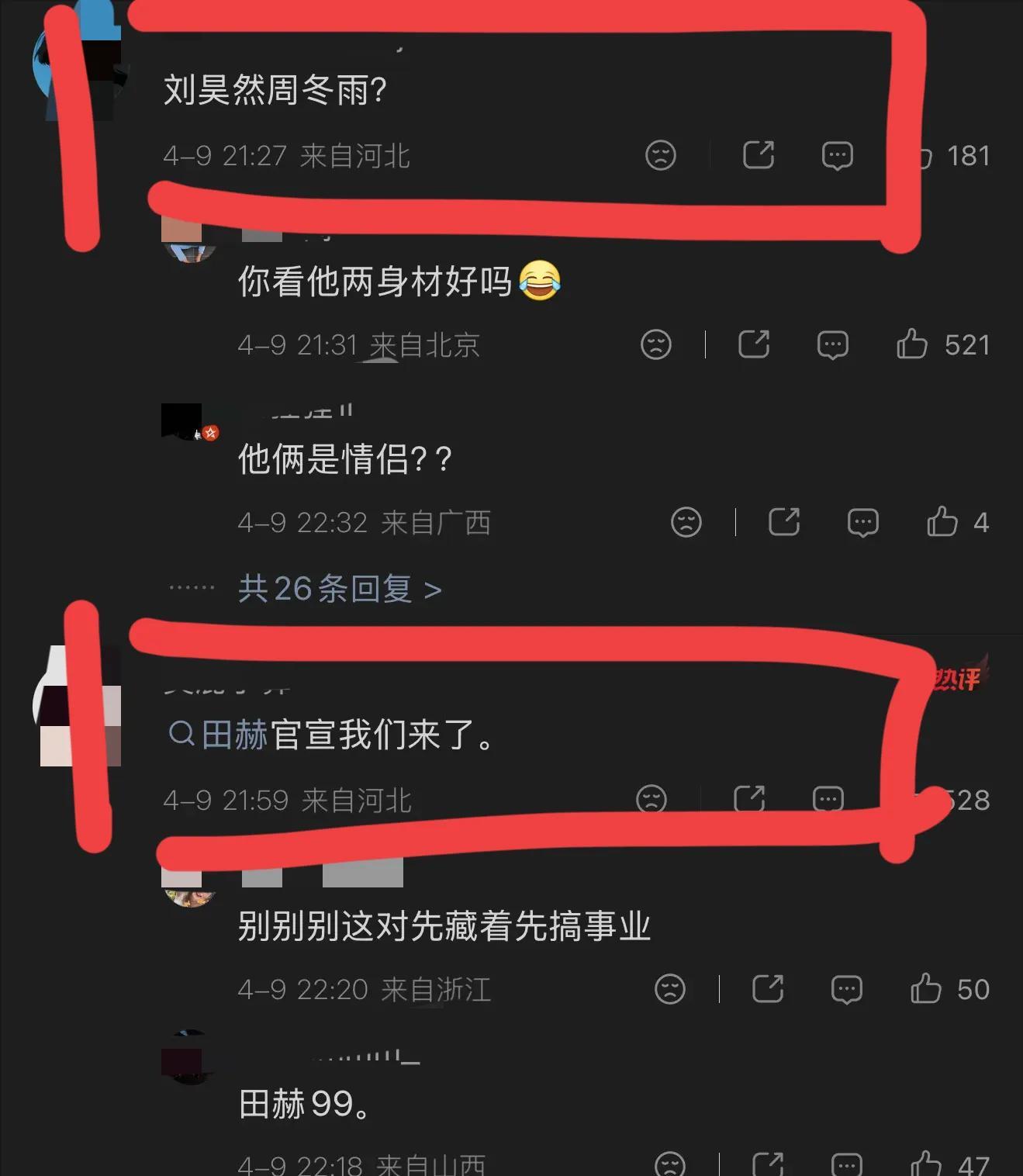
Task: Share the comment '别别别这对先藏着先搞事业'
Action: click(x=768, y=989)
